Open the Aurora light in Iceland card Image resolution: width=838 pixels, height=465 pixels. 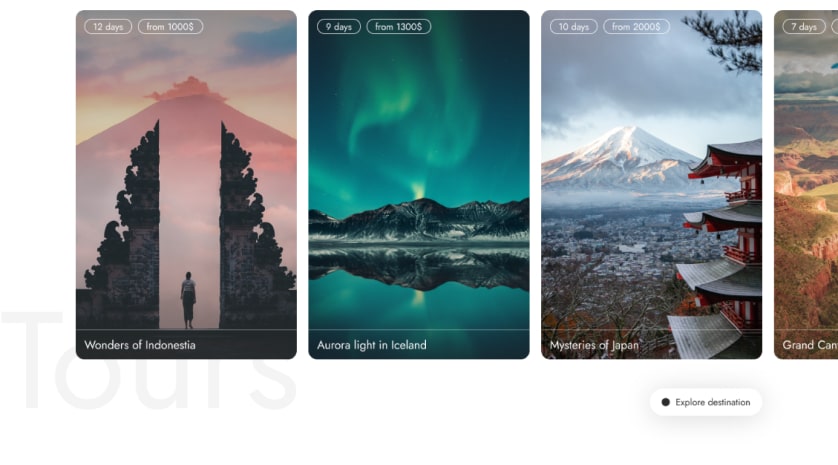tap(418, 185)
